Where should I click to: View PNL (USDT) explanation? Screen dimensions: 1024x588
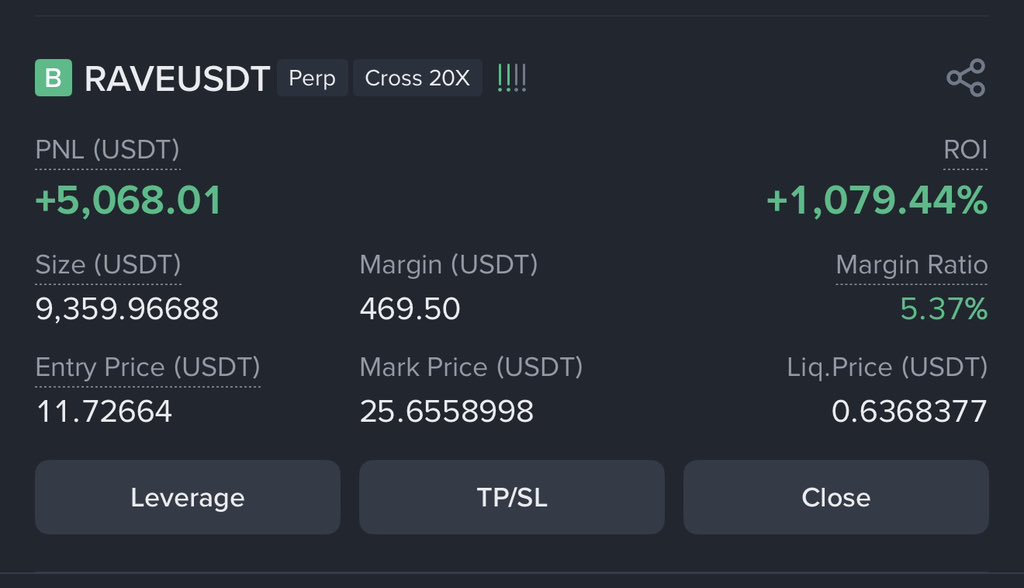coord(107,151)
